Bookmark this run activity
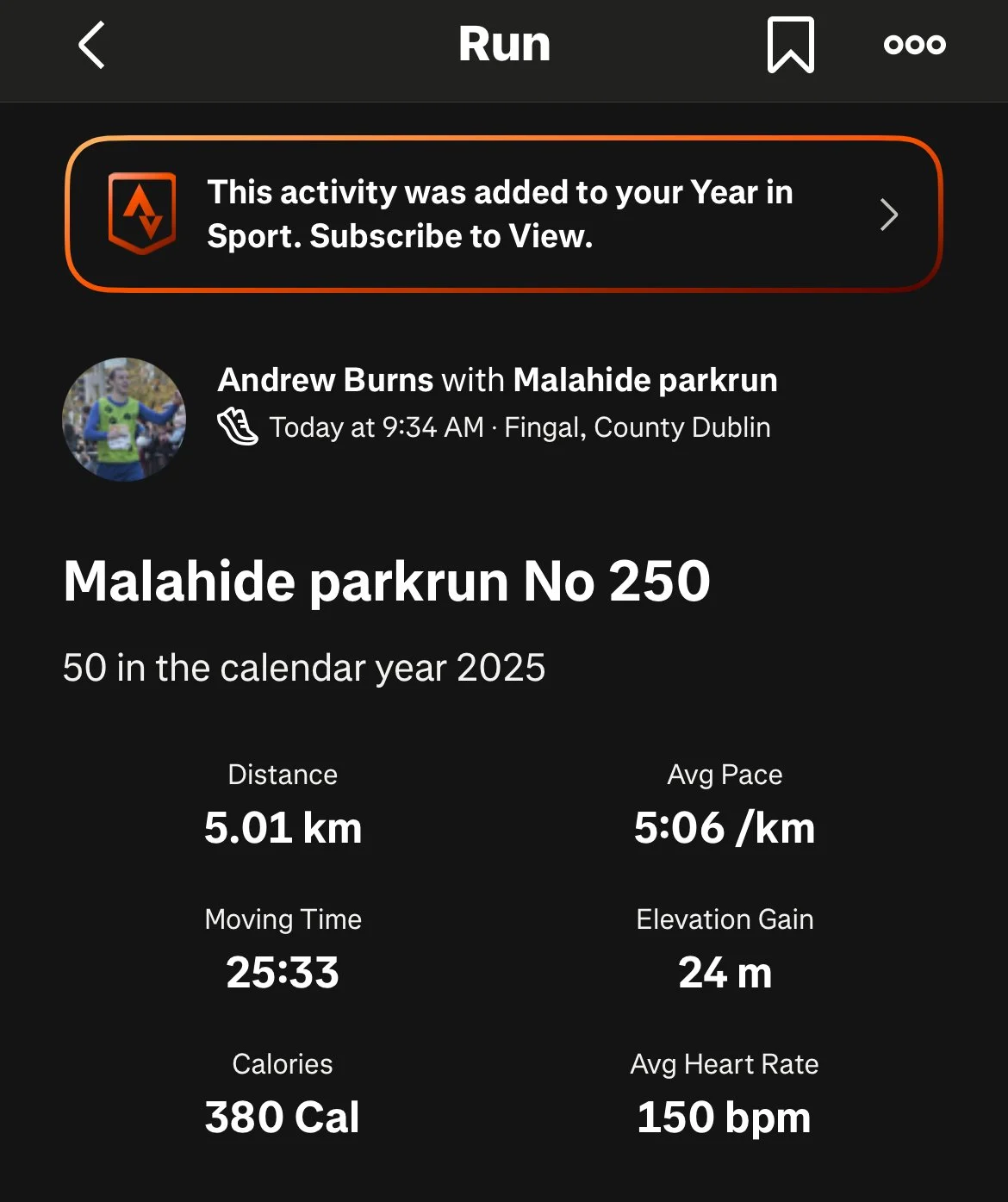The image size is (1008, 1202). (x=790, y=45)
